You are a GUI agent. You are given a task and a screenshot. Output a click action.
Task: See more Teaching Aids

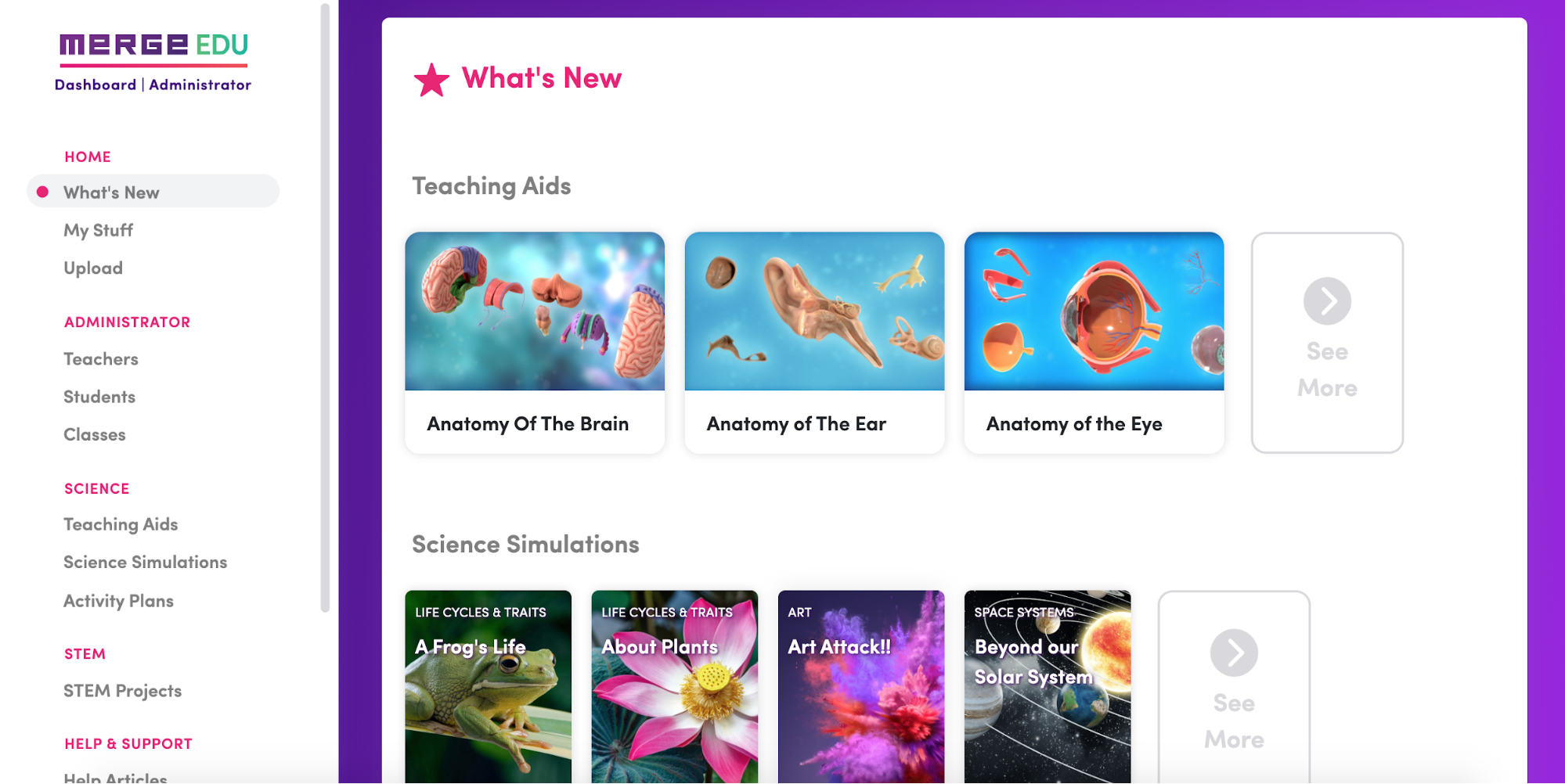pyautogui.click(x=1327, y=342)
